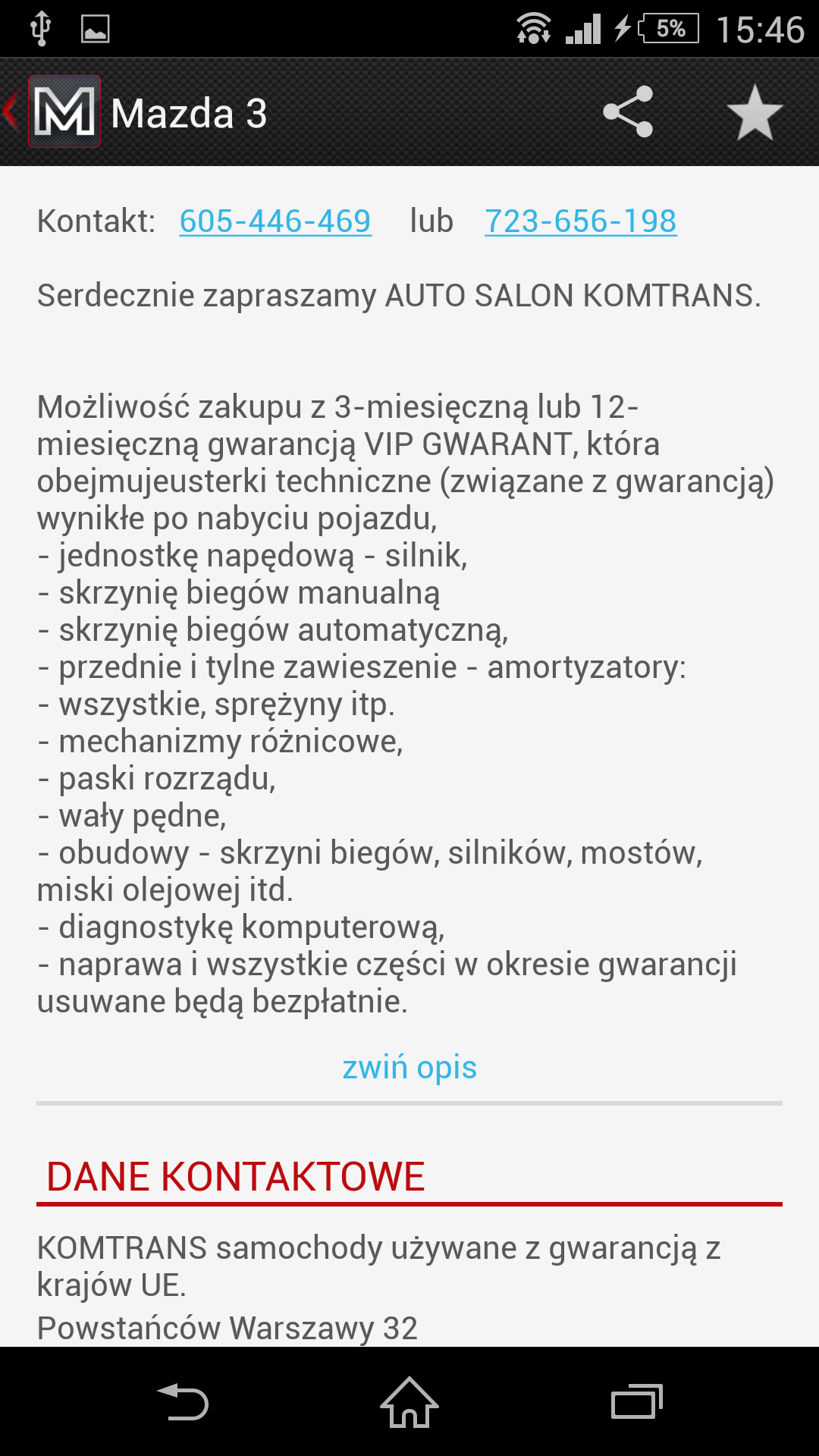Go back using the M logo button
The image size is (819, 1456).
point(62,112)
